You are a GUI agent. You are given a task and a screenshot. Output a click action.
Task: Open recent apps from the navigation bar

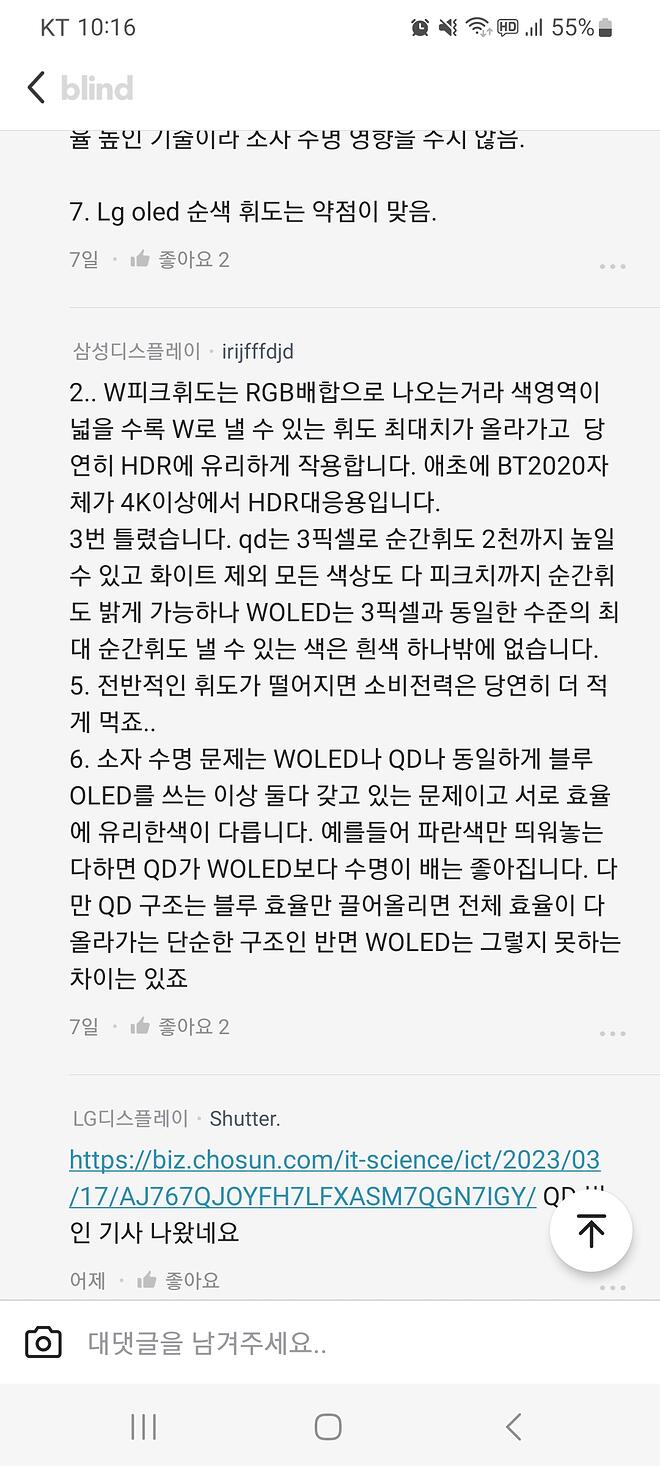click(144, 1426)
